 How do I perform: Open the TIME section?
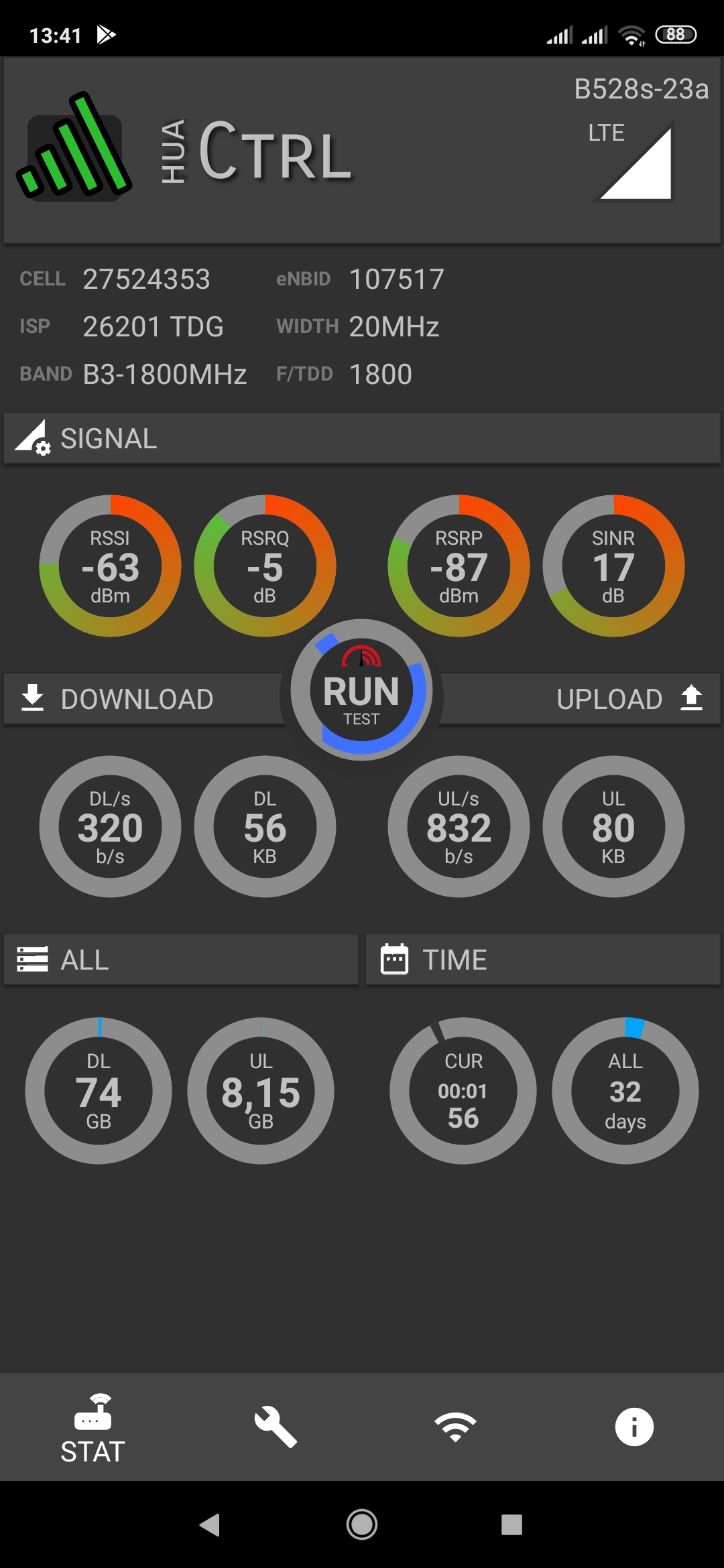pyautogui.click(x=543, y=960)
